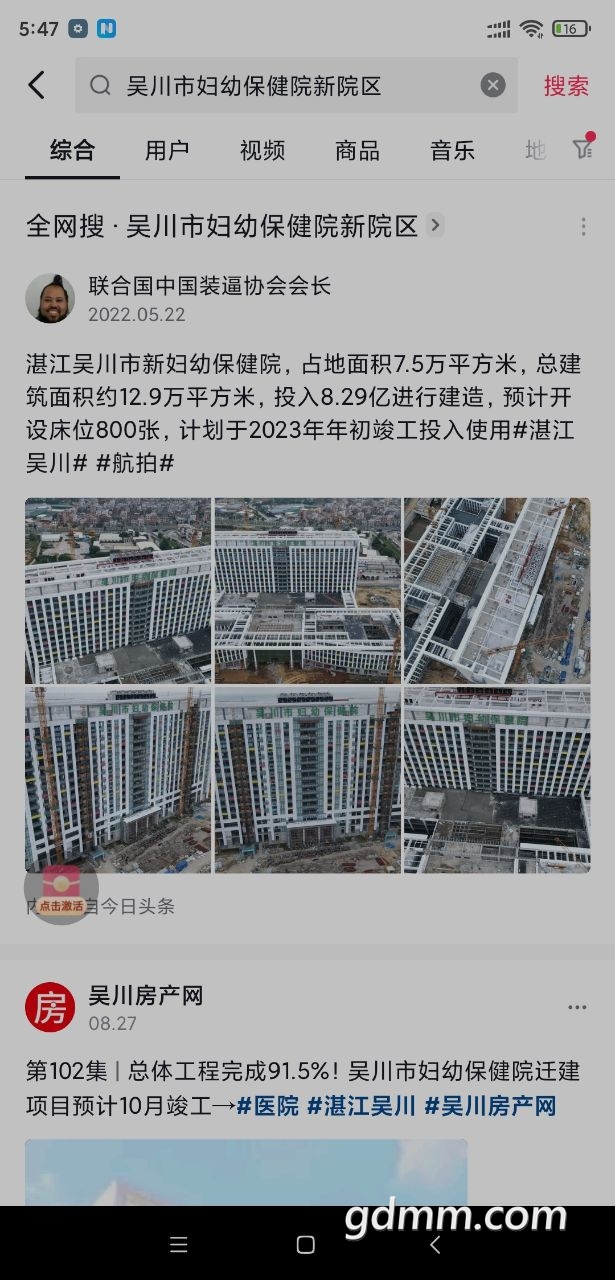This screenshot has width=615, height=1280.
Task: Open 全网搜 results for 吴川市妇幼保健院新院区
Action: (x=230, y=226)
